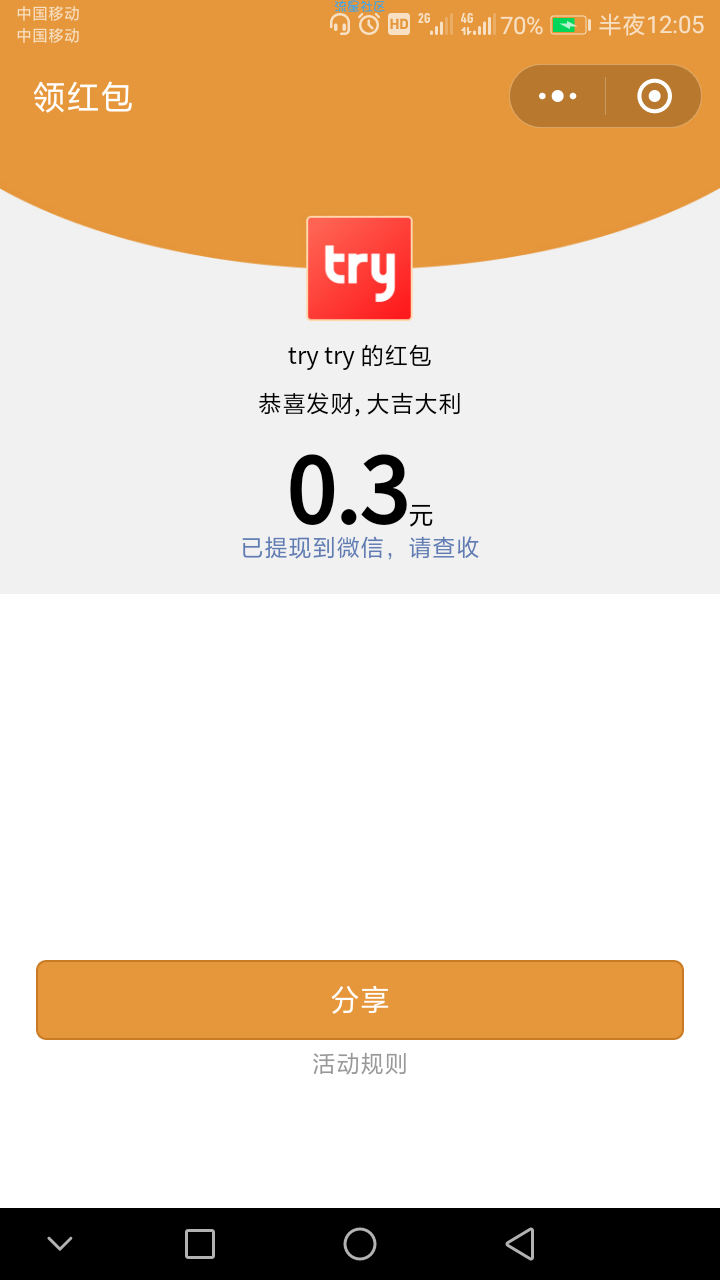
Task: Open the 活动规则 activity rules link
Action: click(x=360, y=1064)
